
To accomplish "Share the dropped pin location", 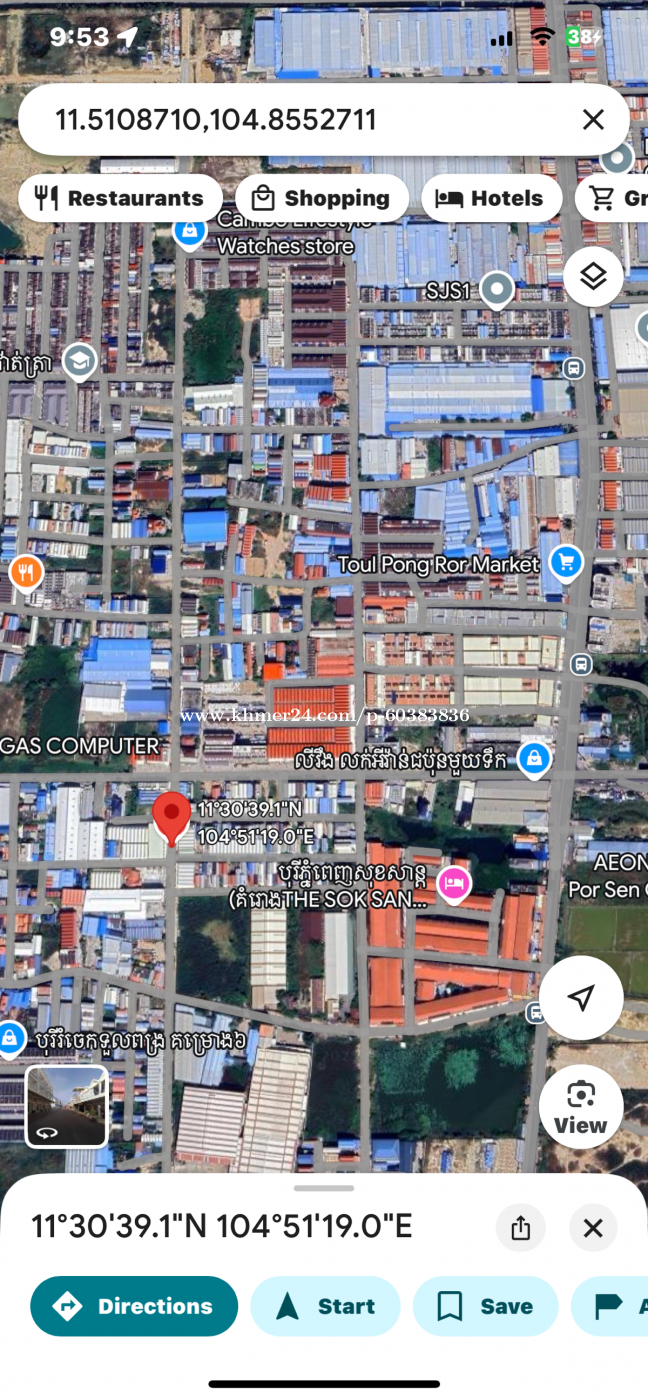I will (520, 1227).
